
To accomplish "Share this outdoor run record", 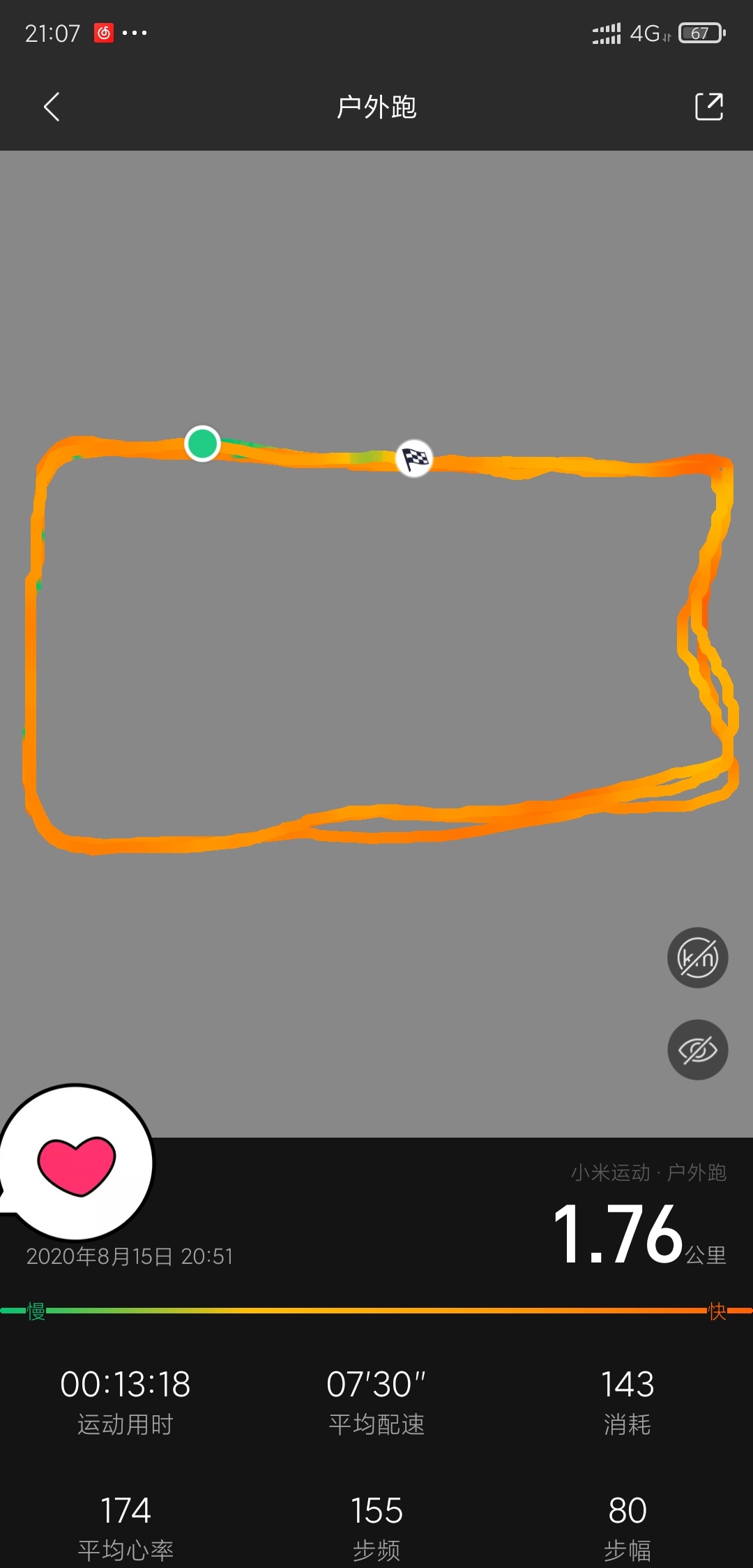I will [x=708, y=107].
